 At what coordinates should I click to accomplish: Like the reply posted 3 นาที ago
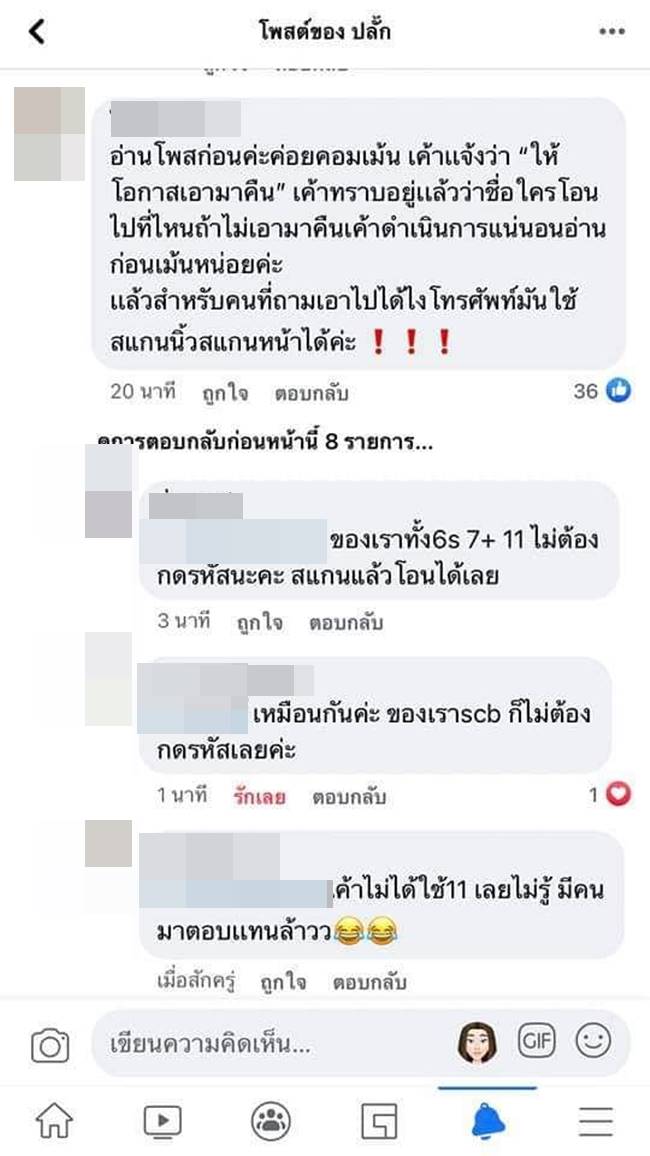(258, 622)
